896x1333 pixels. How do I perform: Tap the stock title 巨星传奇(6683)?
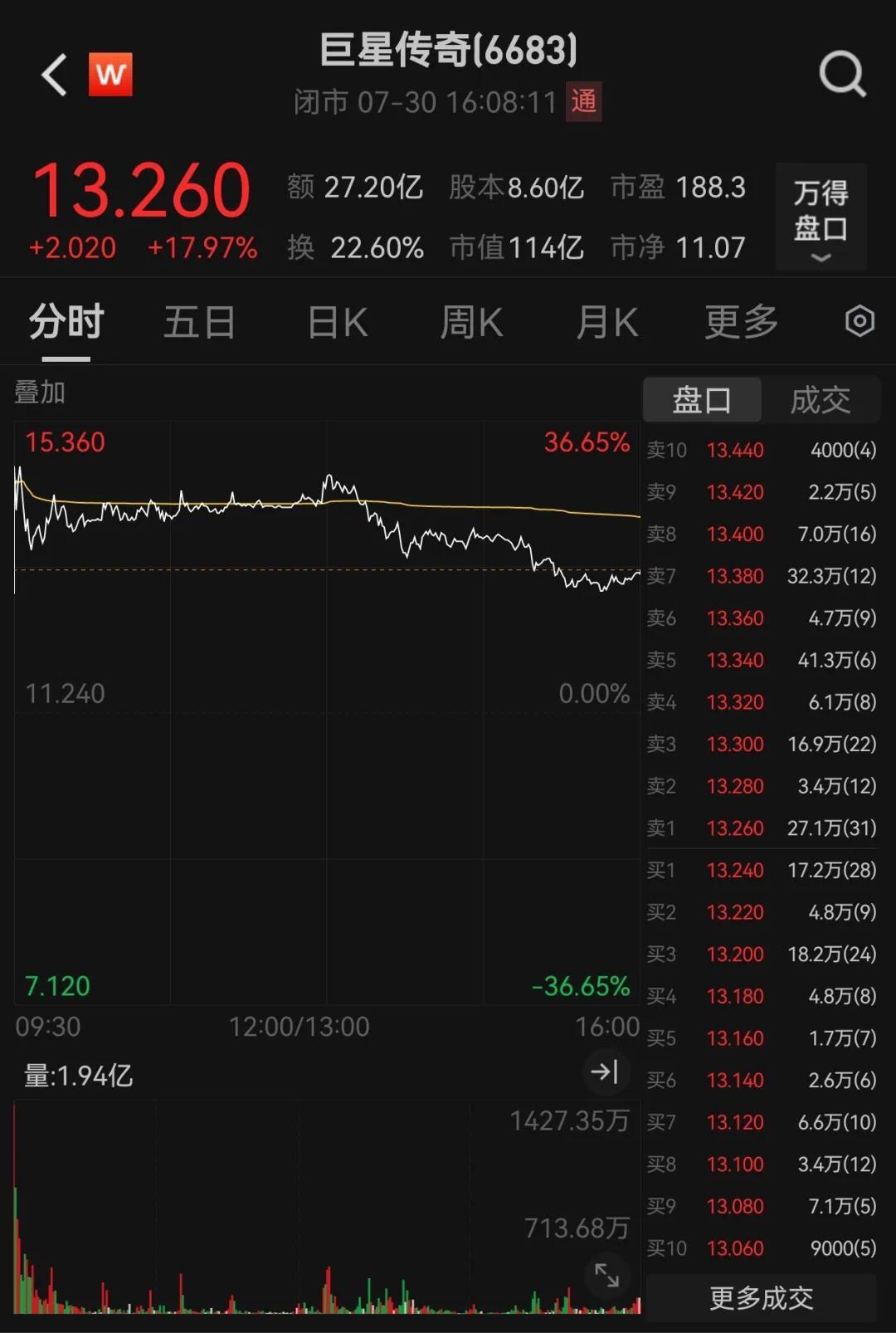coord(448,50)
